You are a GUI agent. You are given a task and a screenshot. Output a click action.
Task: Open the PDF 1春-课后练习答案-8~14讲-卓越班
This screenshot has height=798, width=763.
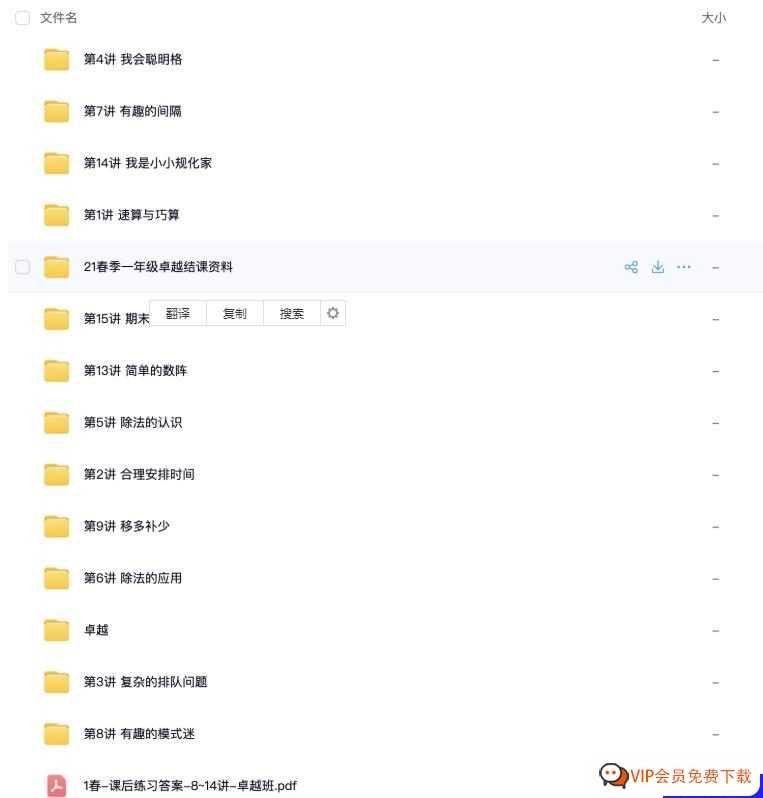(x=190, y=786)
